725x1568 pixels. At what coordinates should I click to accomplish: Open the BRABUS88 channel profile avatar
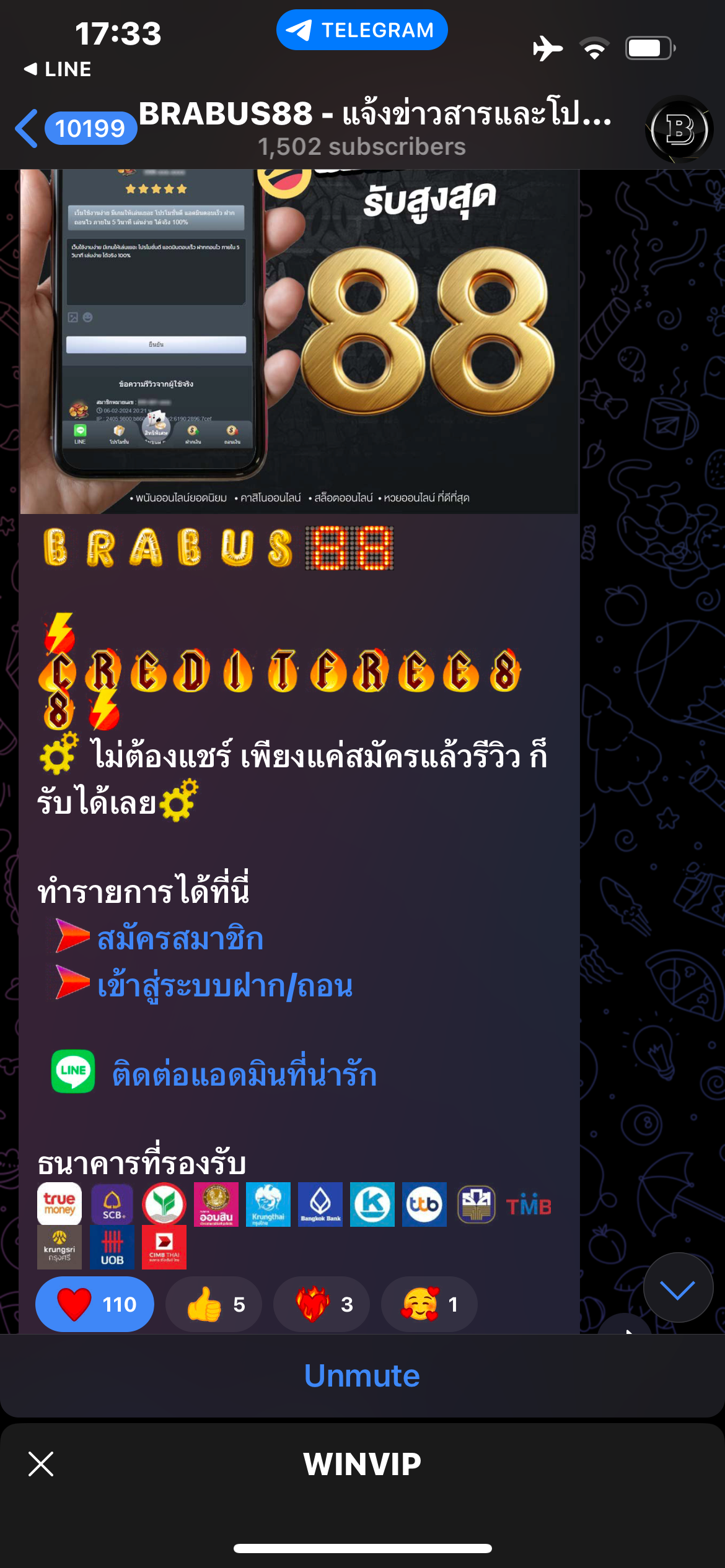[x=679, y=130]
